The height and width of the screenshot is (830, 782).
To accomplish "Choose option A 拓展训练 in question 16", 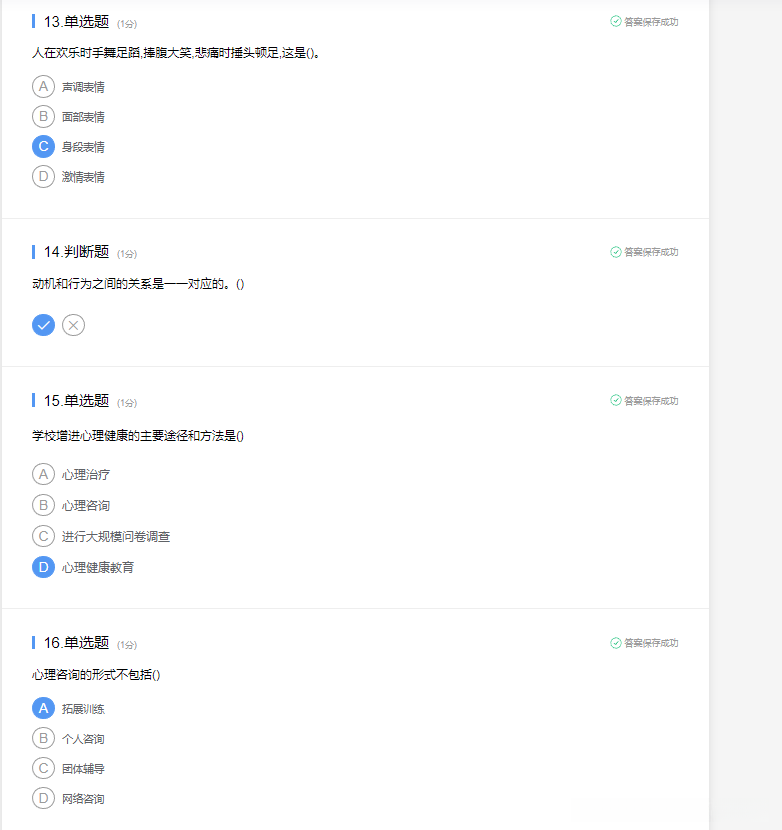I will pyautogui.click(x=43, y=709).
